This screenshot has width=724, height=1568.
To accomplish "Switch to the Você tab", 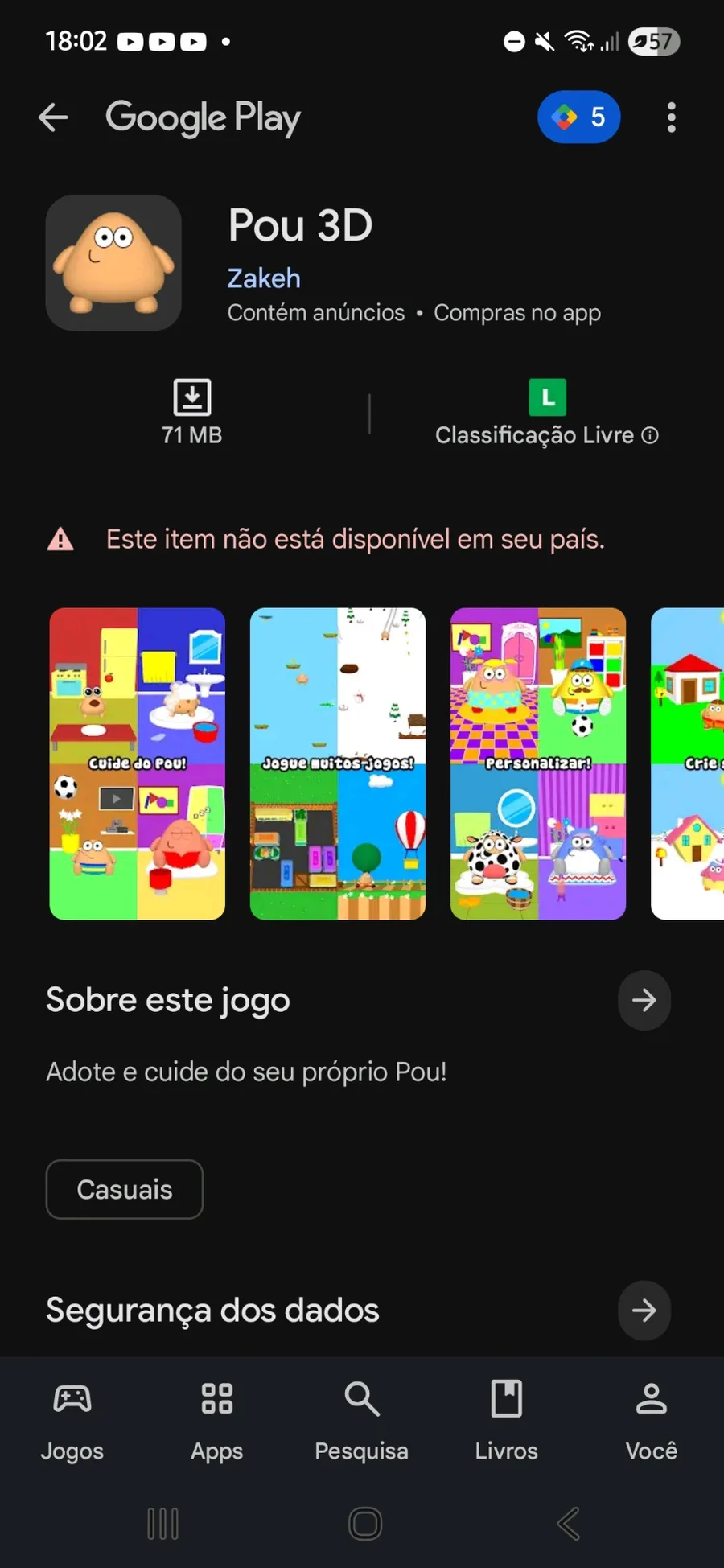I will [x=652, y=1421].
